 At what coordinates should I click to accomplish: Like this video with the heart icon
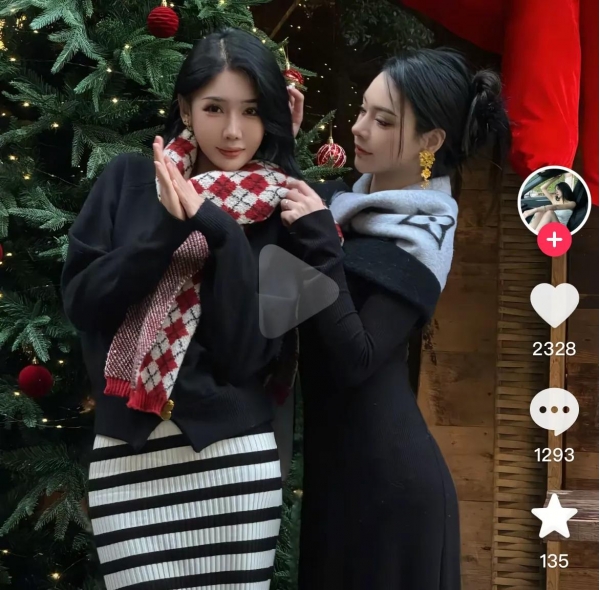coord(554,305)
